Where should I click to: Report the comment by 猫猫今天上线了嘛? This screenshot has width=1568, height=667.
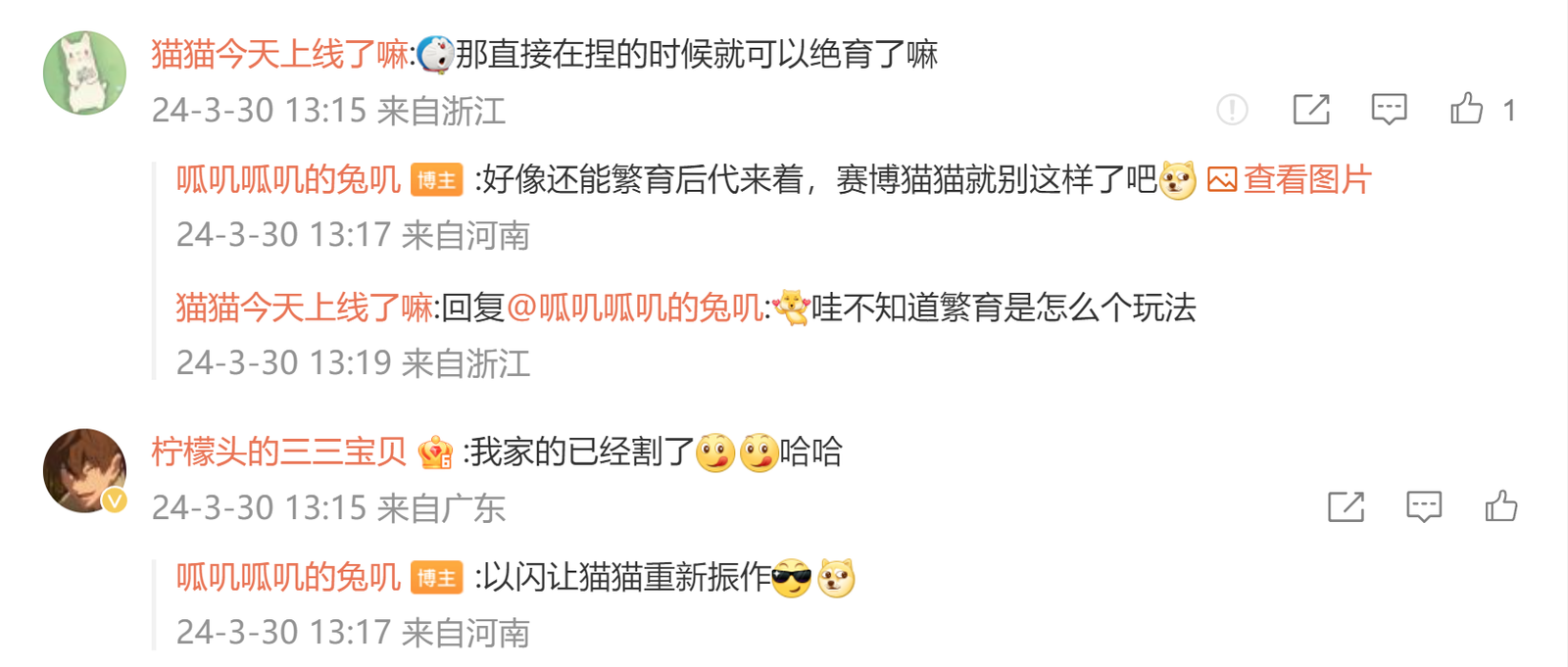pos(1232,110)
